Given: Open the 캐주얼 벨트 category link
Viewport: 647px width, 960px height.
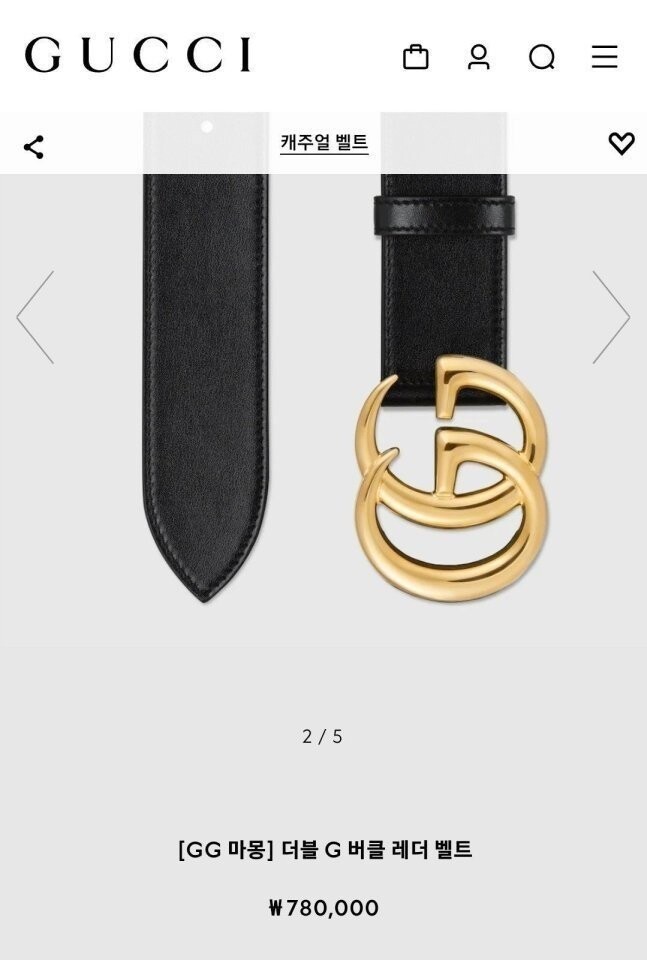Looking at the screenshot, I should 324,143.
